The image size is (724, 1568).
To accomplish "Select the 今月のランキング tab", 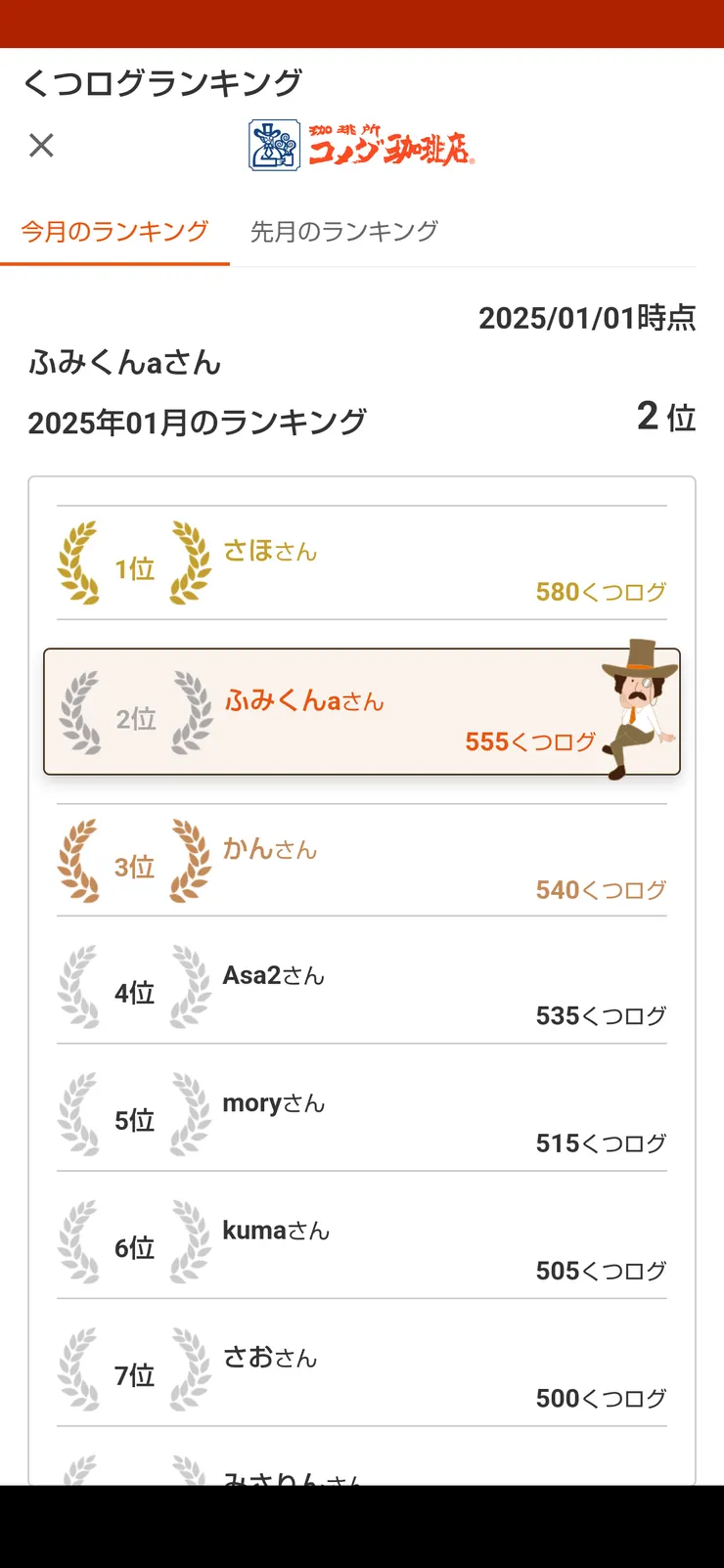I will click(x=114, y=231).
